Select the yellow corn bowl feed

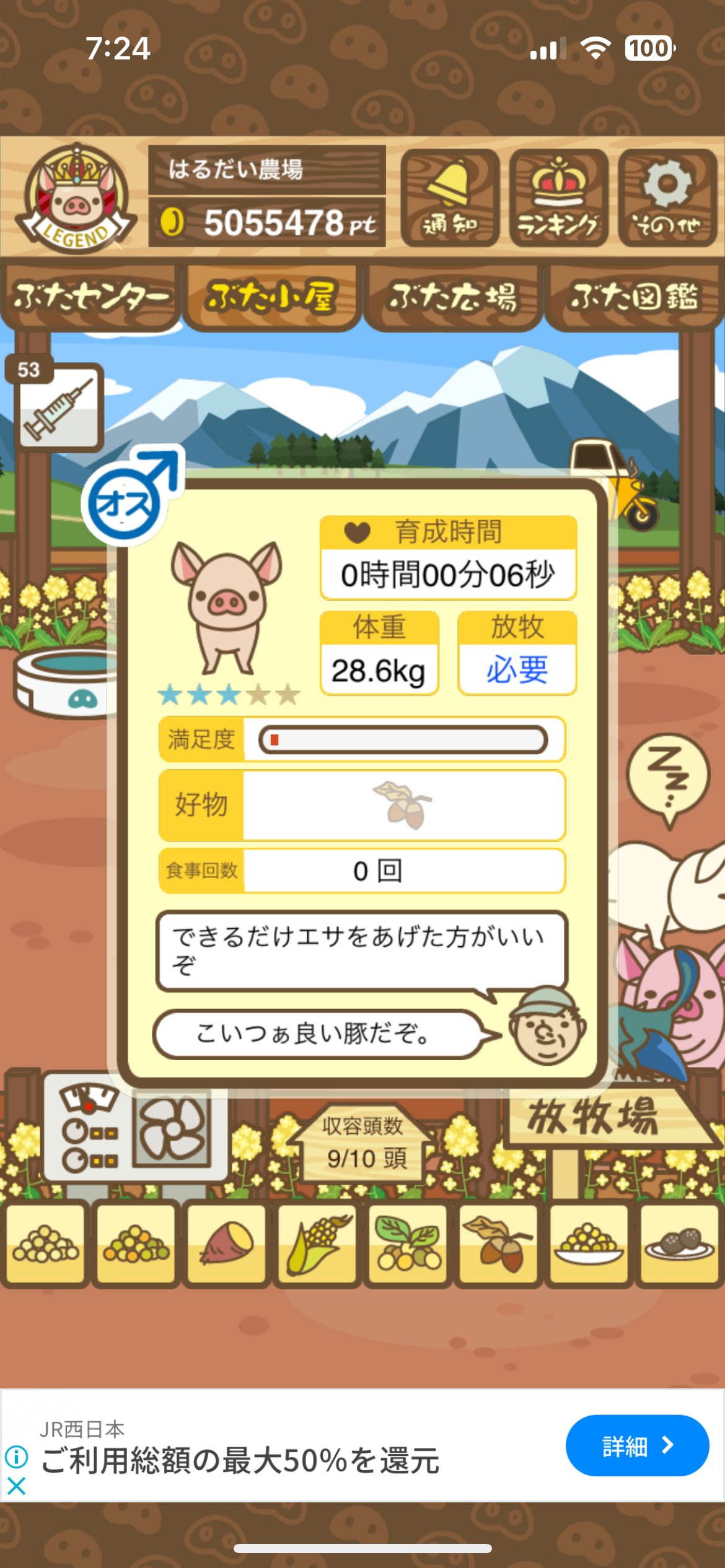[x=589, y=1244]
